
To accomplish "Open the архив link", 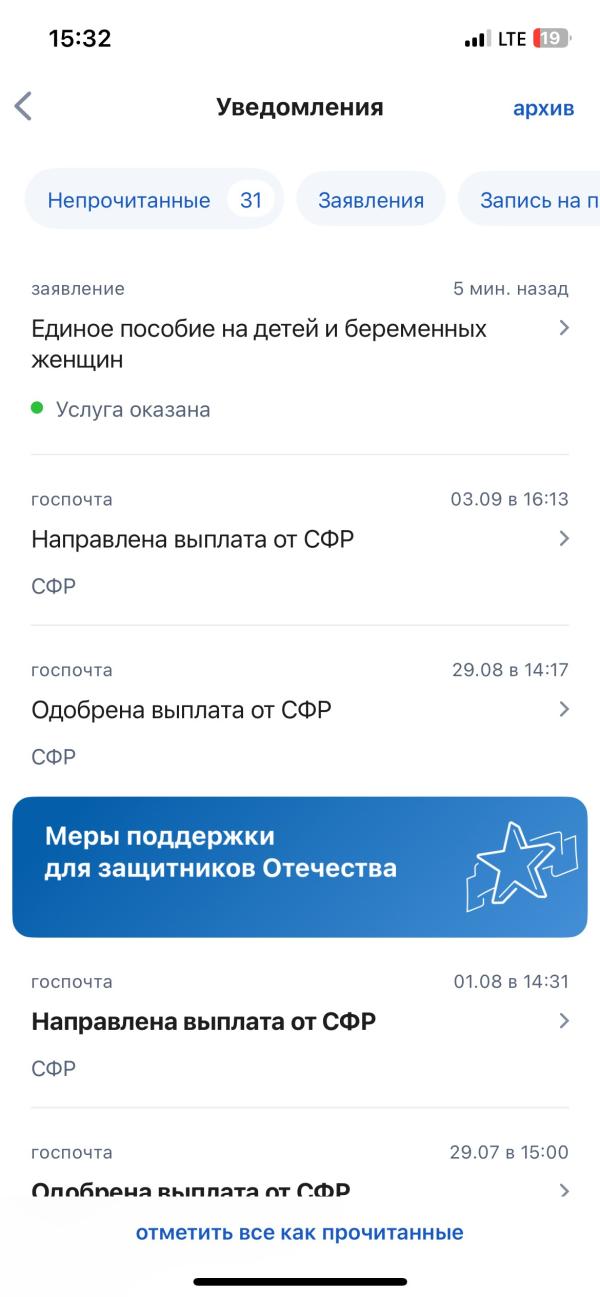I will tap(543, 108).
